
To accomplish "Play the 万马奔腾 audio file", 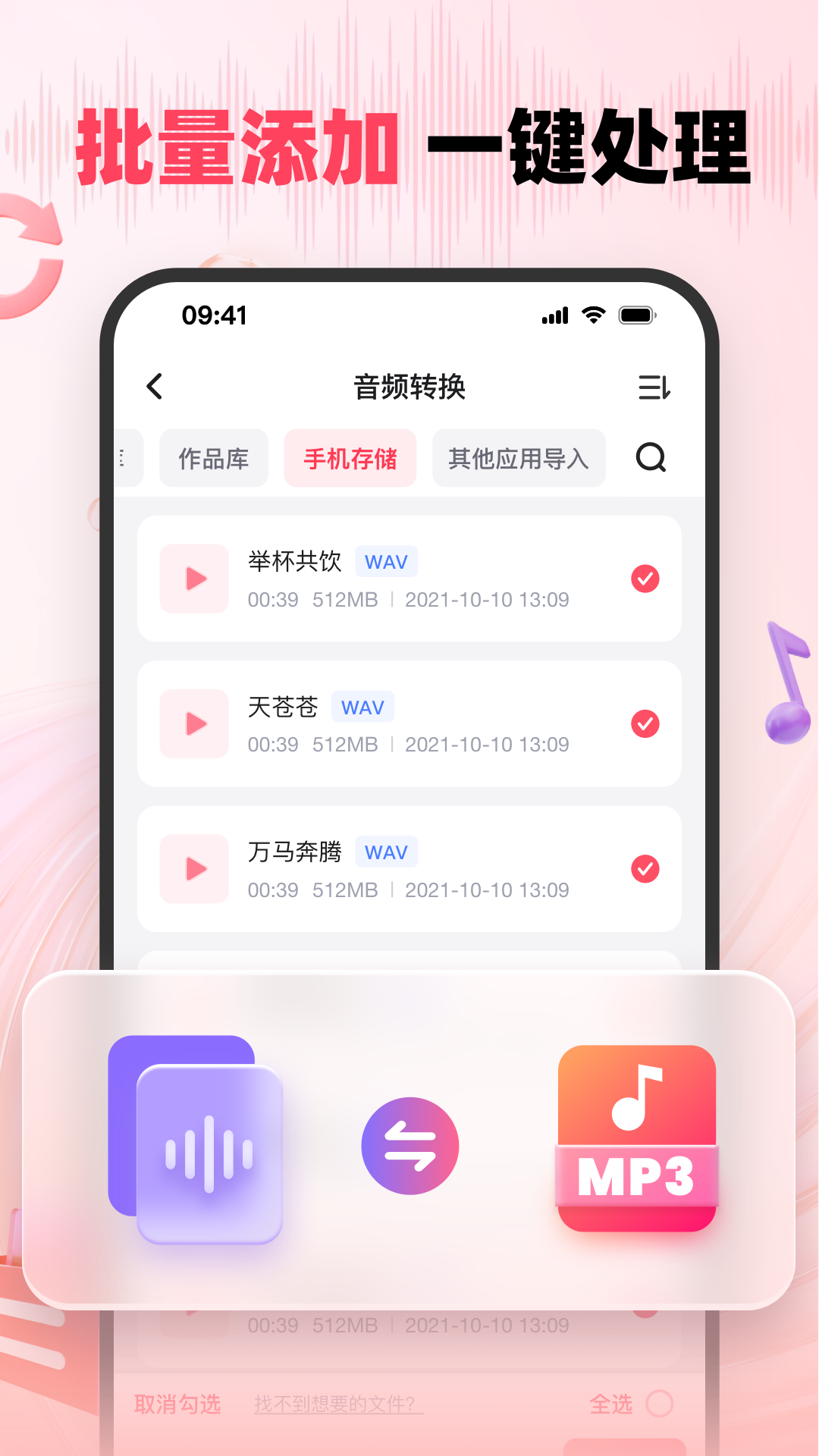I will pyautogui.click(x=194, y=869).
